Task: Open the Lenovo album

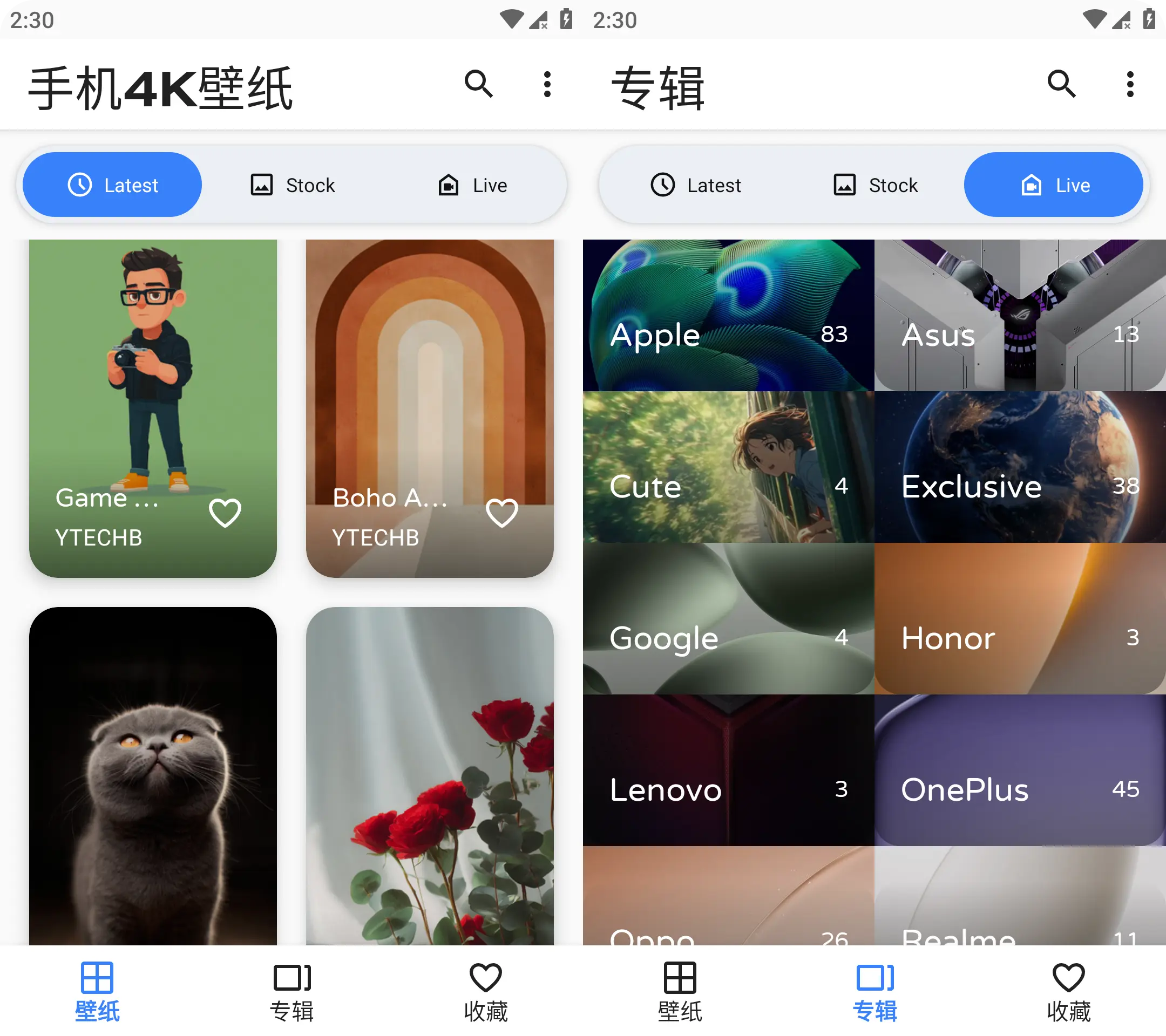Action: click(728, 771)
